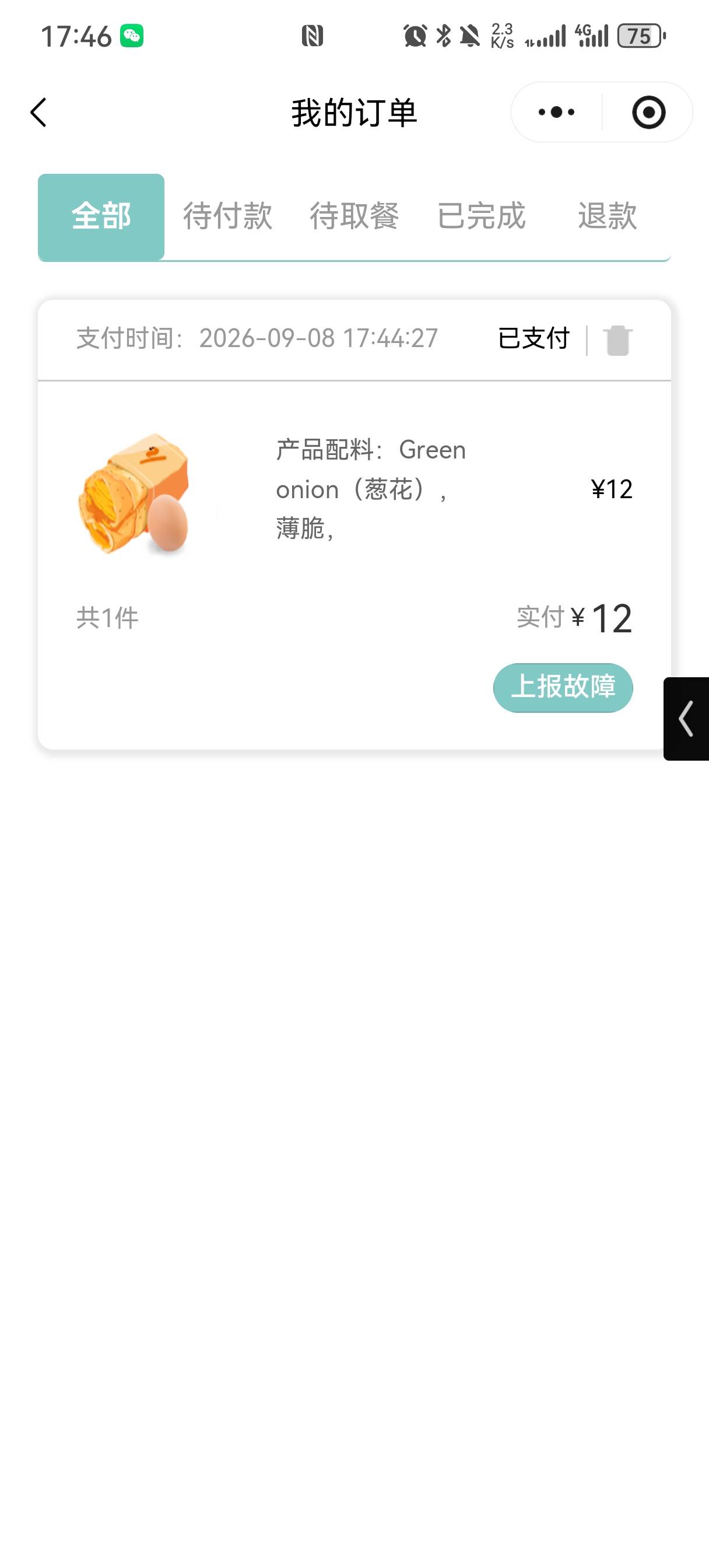Tap the 上报故障 button
This screenshot has height=1568, width=709.
(563, 688)
